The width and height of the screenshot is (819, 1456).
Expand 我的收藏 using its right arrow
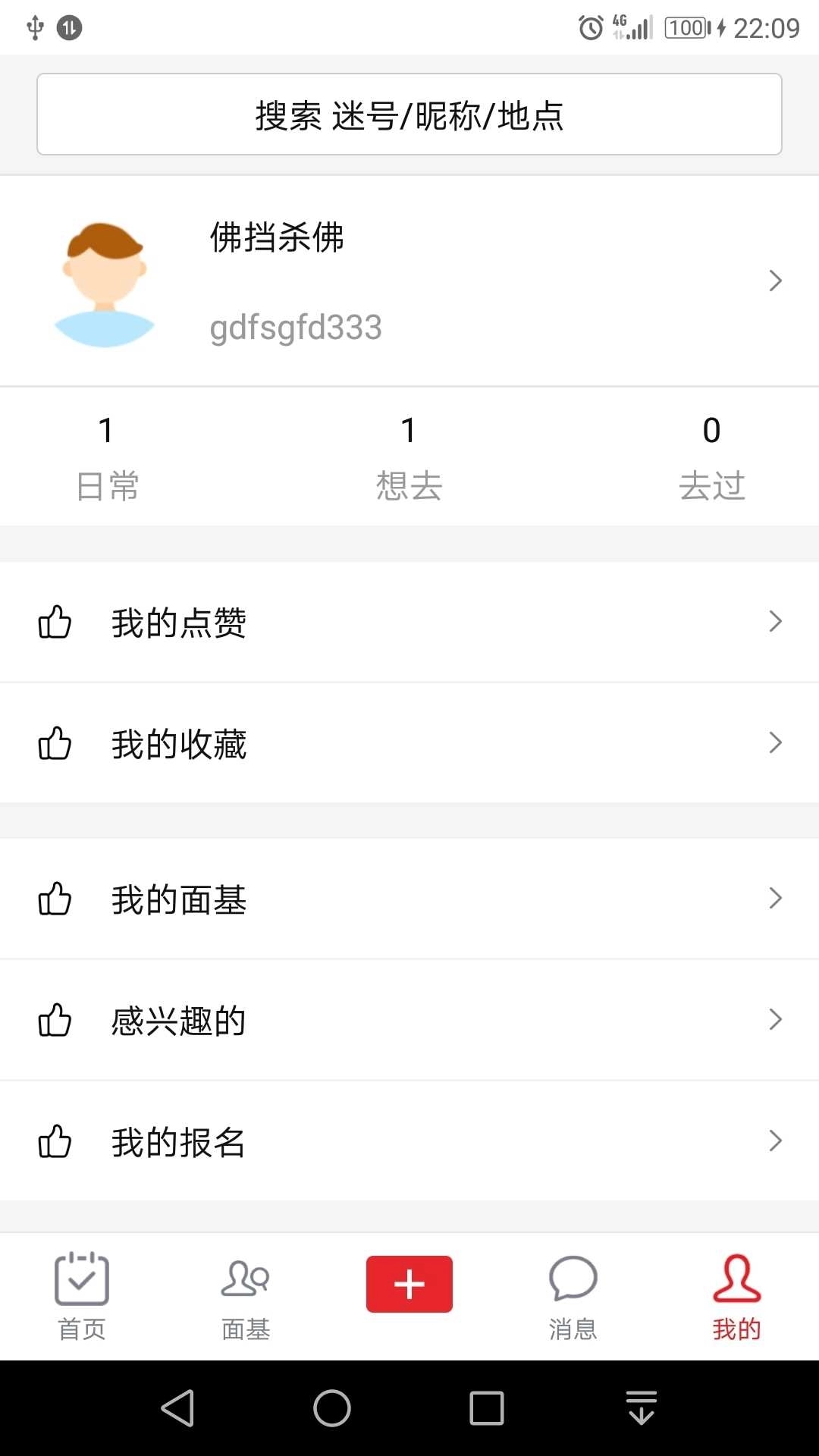coord(775,742)
